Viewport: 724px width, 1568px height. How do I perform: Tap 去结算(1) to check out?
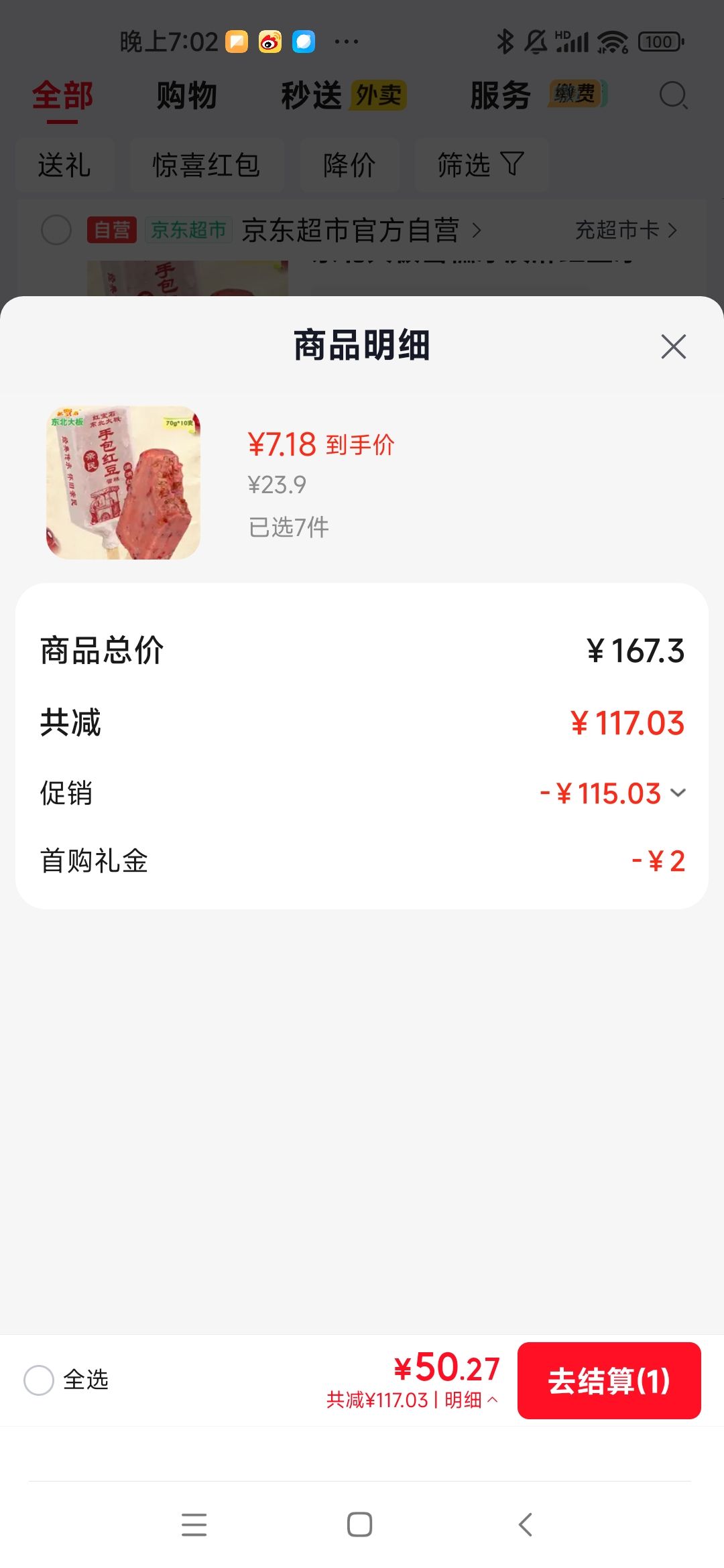[609, 1380]
